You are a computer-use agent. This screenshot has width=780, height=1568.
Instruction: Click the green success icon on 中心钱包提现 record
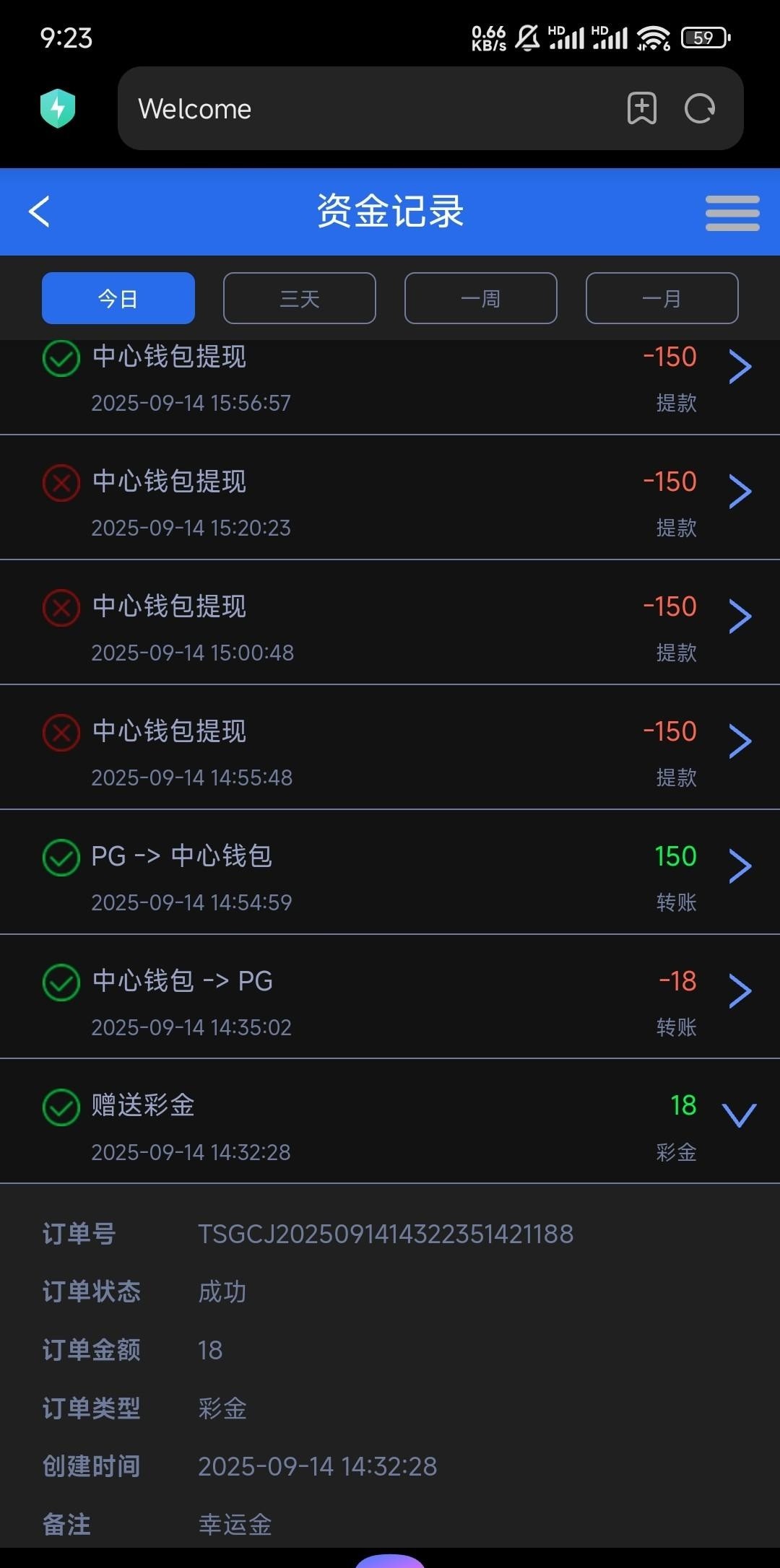[x=61, y=358]
